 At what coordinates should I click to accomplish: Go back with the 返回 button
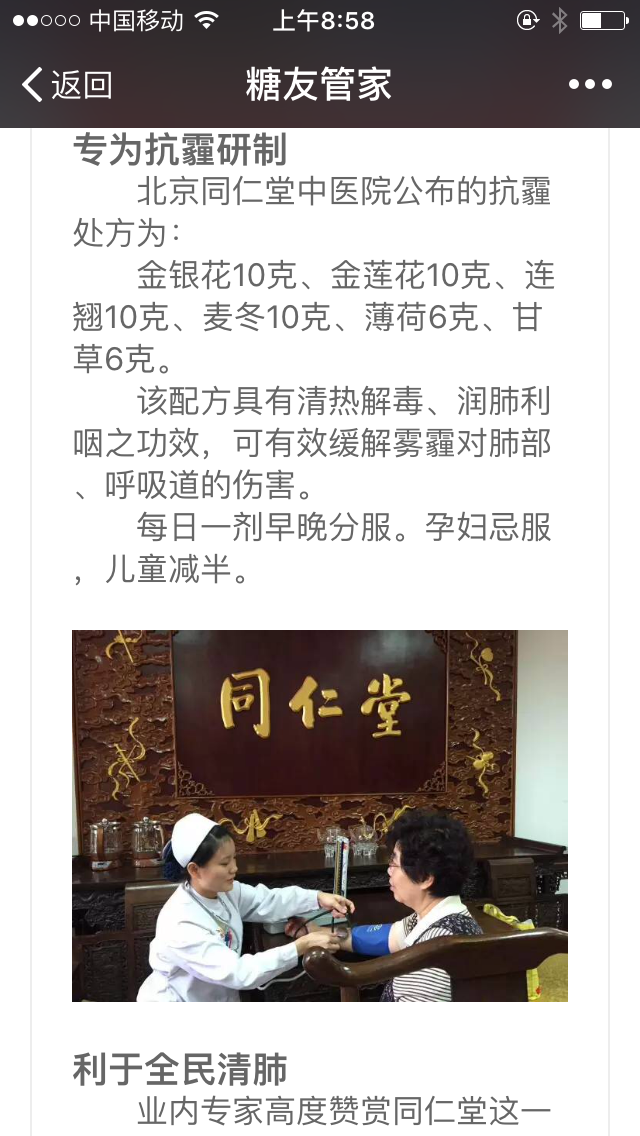point(66,85)
